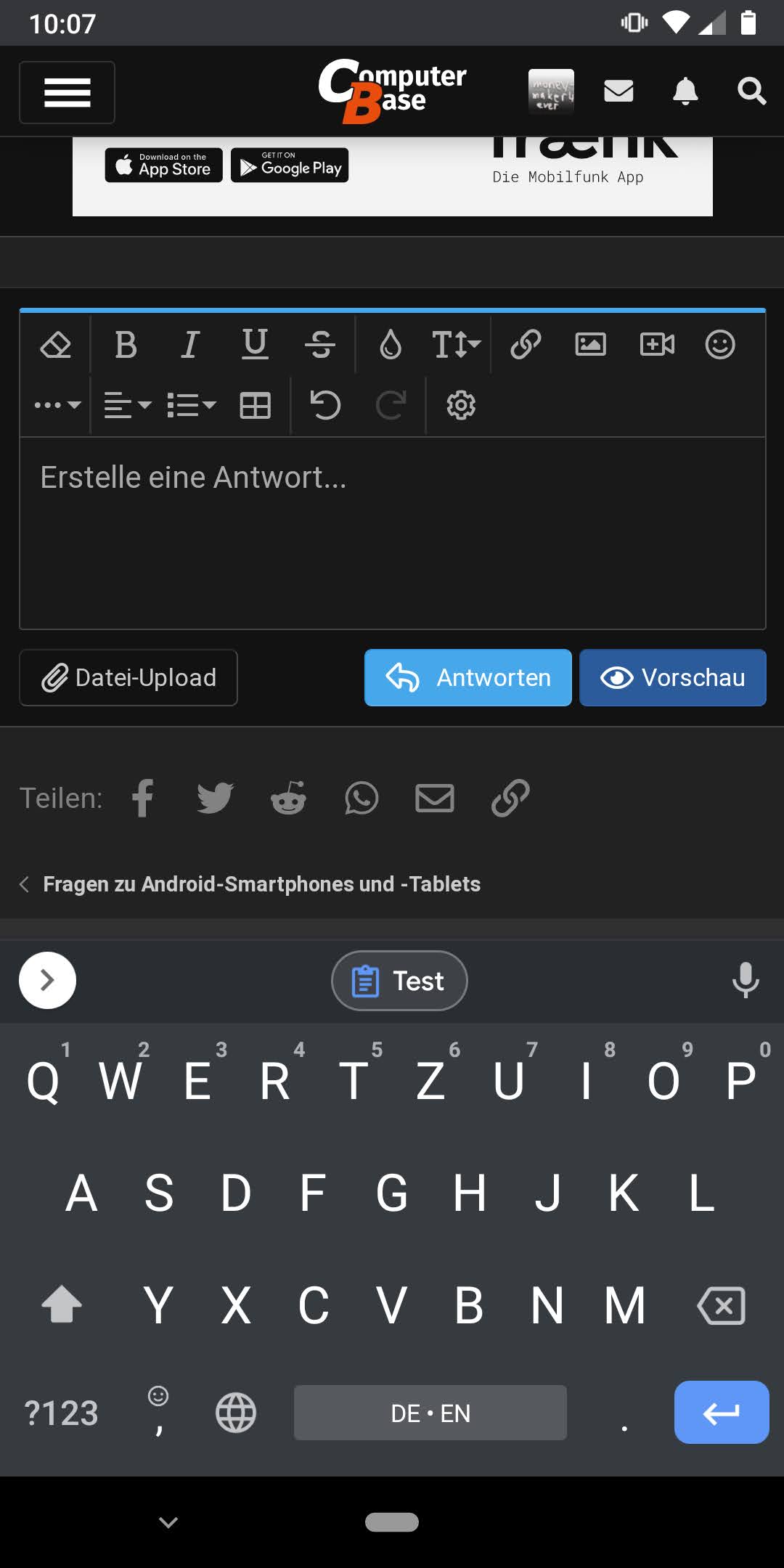Insert an image in the editor

coord(590,344)
